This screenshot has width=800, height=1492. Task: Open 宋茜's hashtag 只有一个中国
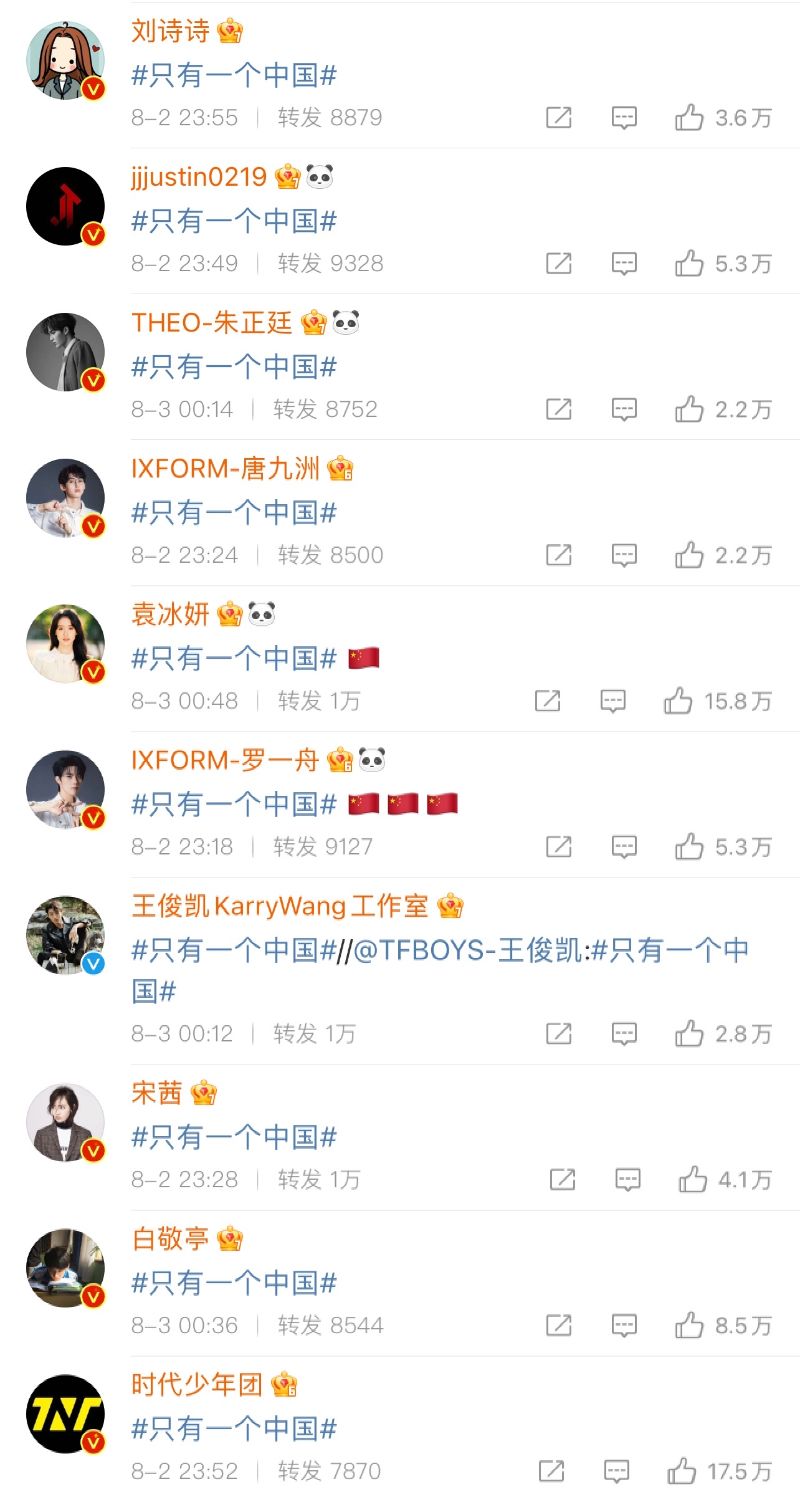point(234,1137)
